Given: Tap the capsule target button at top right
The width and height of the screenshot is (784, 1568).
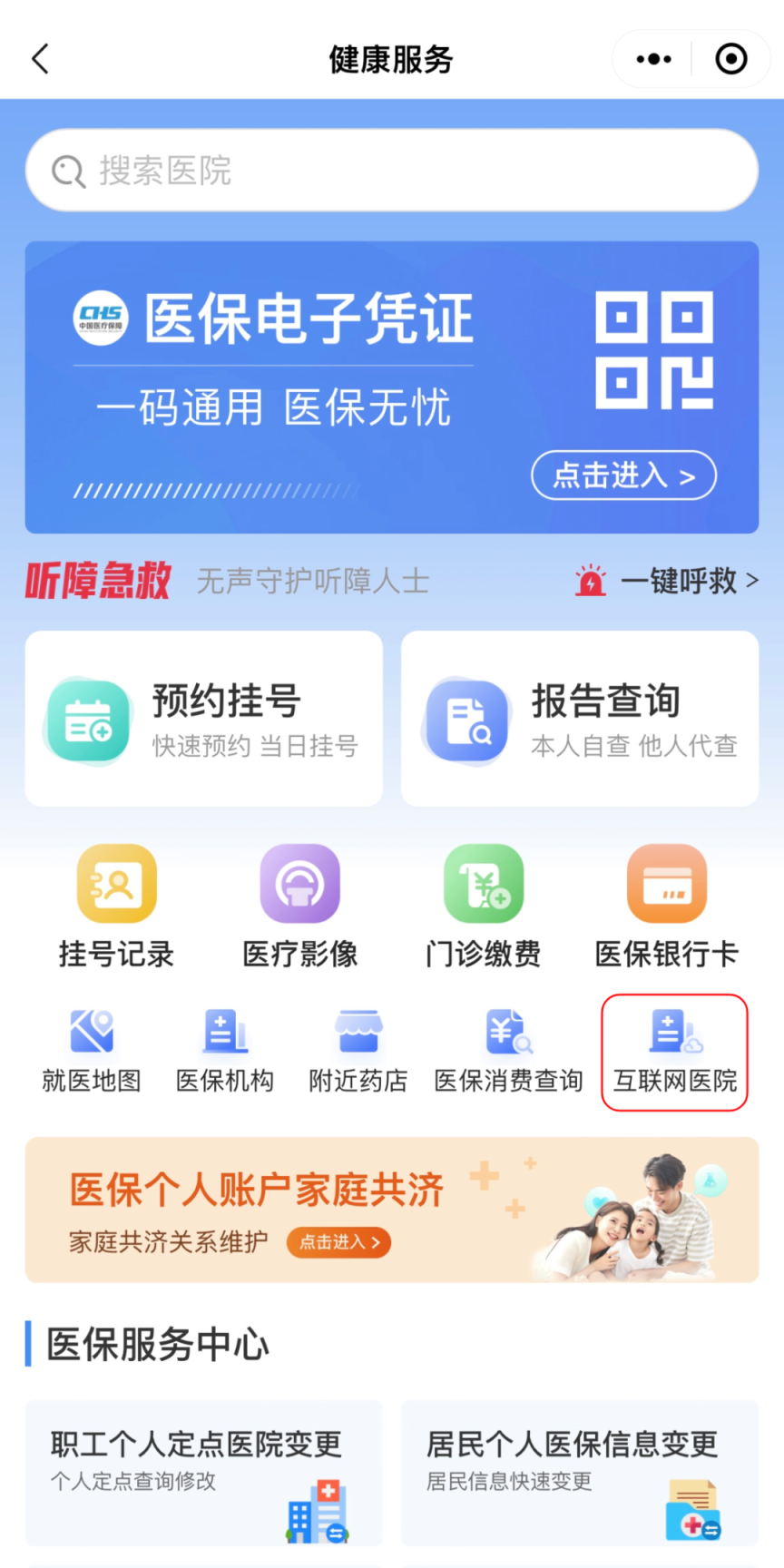Looking at the screenshot, I should click(730, 58).
